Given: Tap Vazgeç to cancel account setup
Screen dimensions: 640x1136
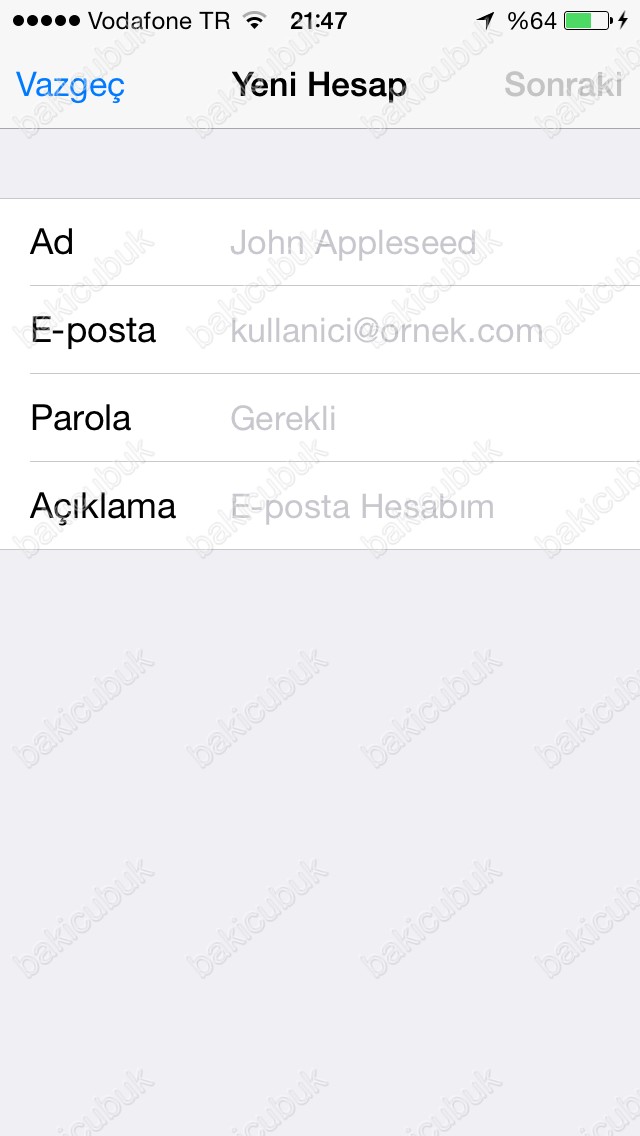Looking at the screenshot, I should (x=71, y=85).
